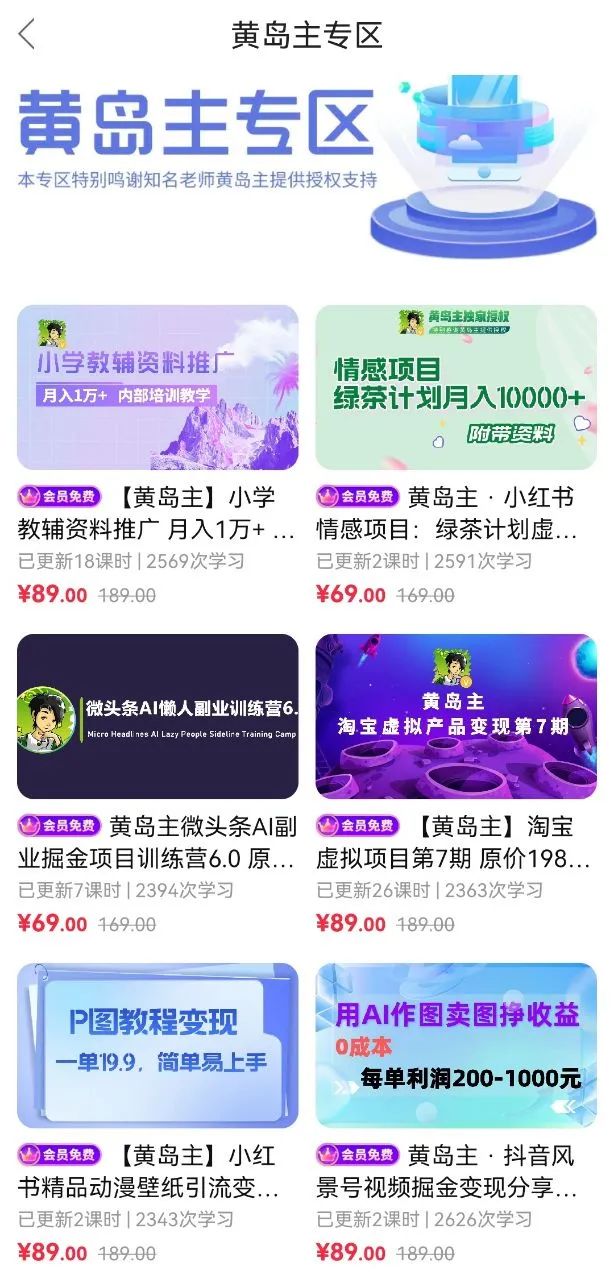Viewport: 614px width, 1279px height.
Task: View 微头条AI副业掘金训练营6.0 course
Action: [x=158, y=716]
